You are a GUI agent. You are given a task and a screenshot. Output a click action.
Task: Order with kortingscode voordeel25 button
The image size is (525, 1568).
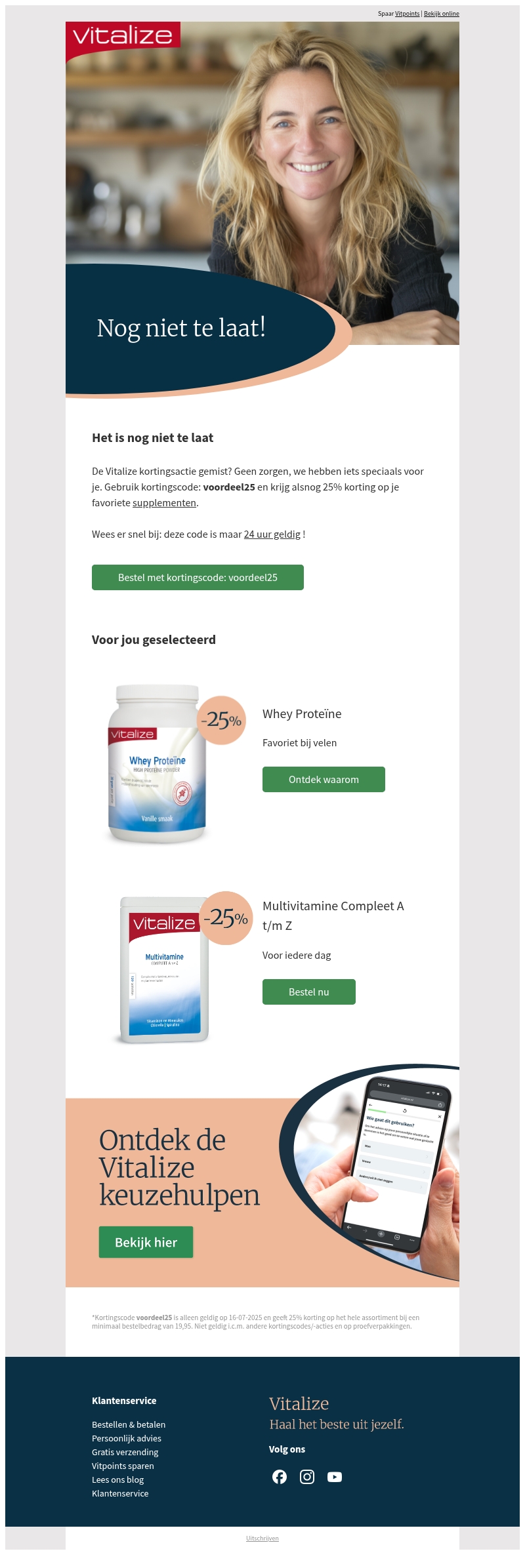pos(198,578)
